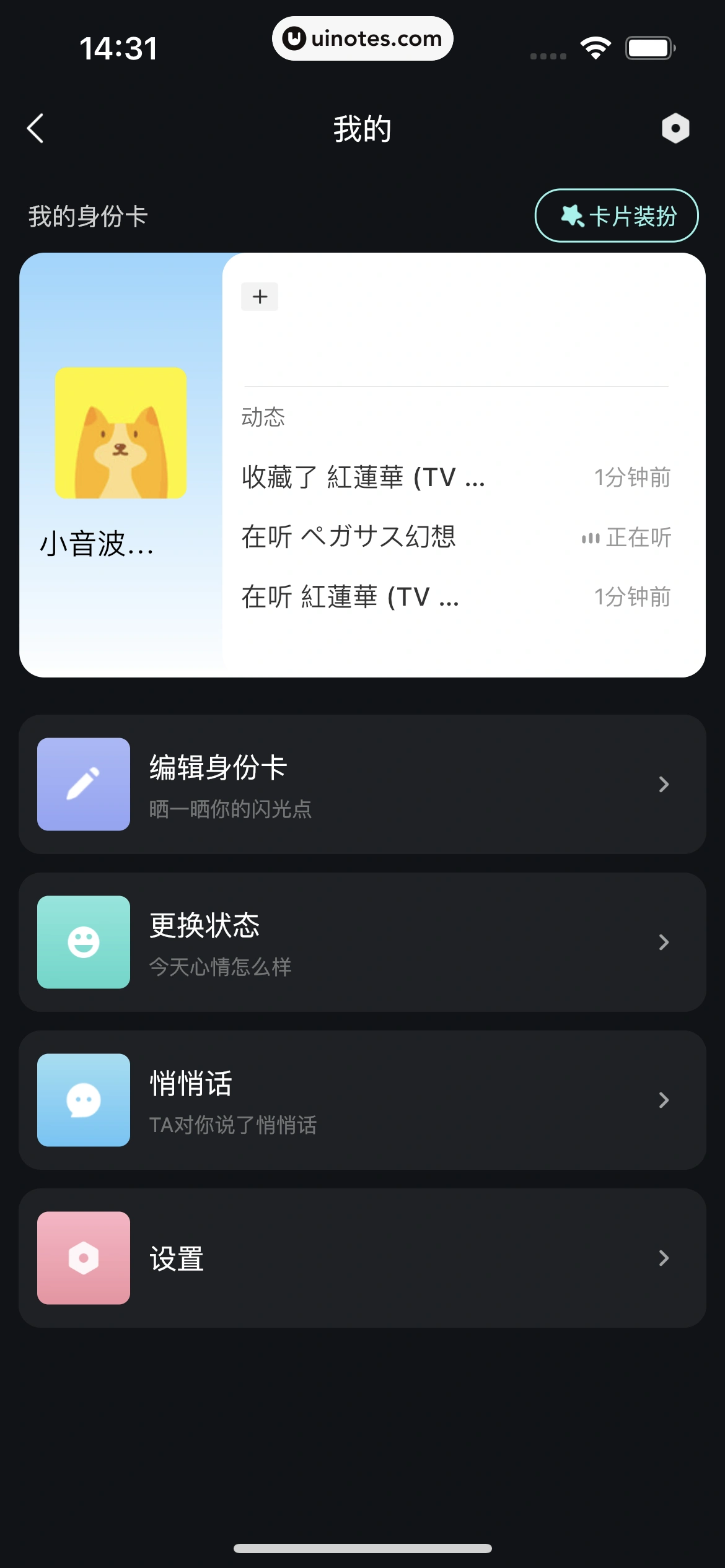
Task: Navigate back with the left chevron arrow
Action: 35,128
